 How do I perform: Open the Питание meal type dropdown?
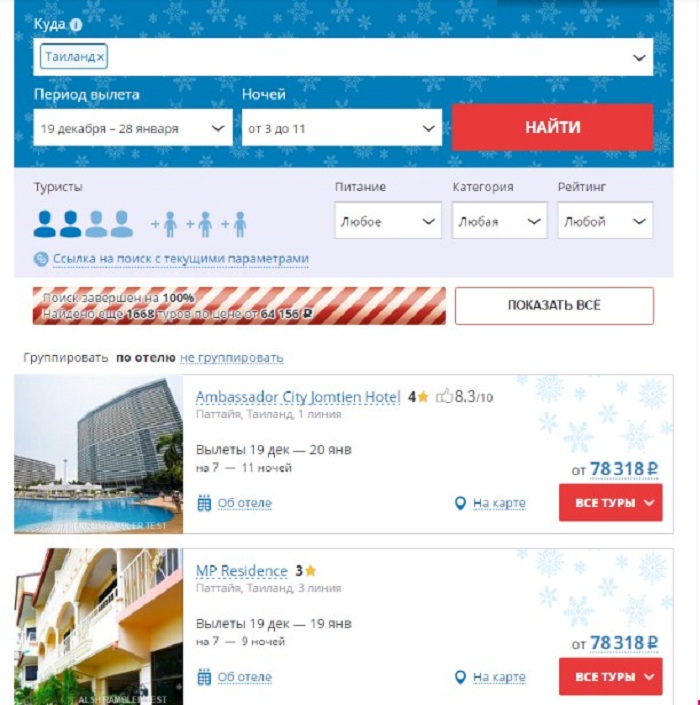click(x=388, y=221)
